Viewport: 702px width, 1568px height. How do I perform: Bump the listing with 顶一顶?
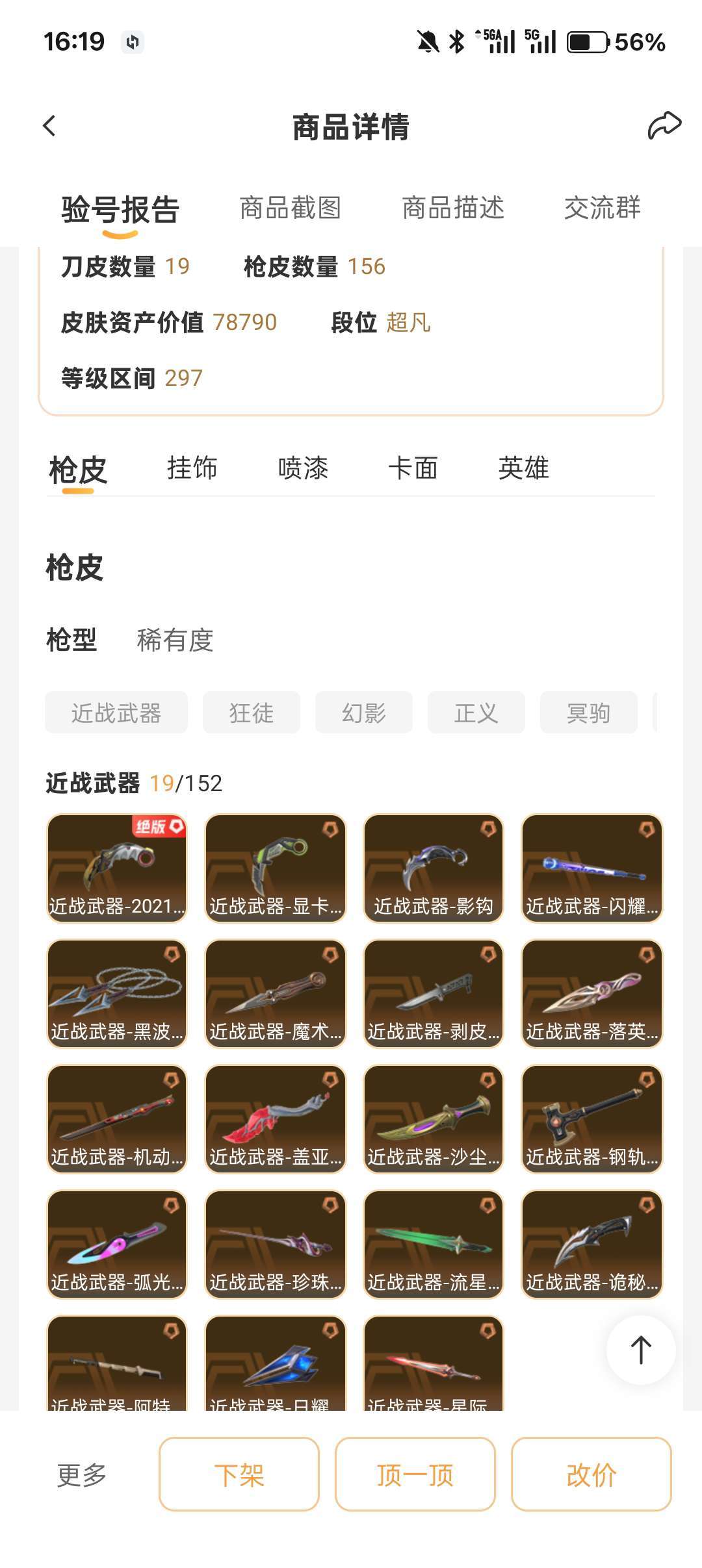(x=415, y=1474)
